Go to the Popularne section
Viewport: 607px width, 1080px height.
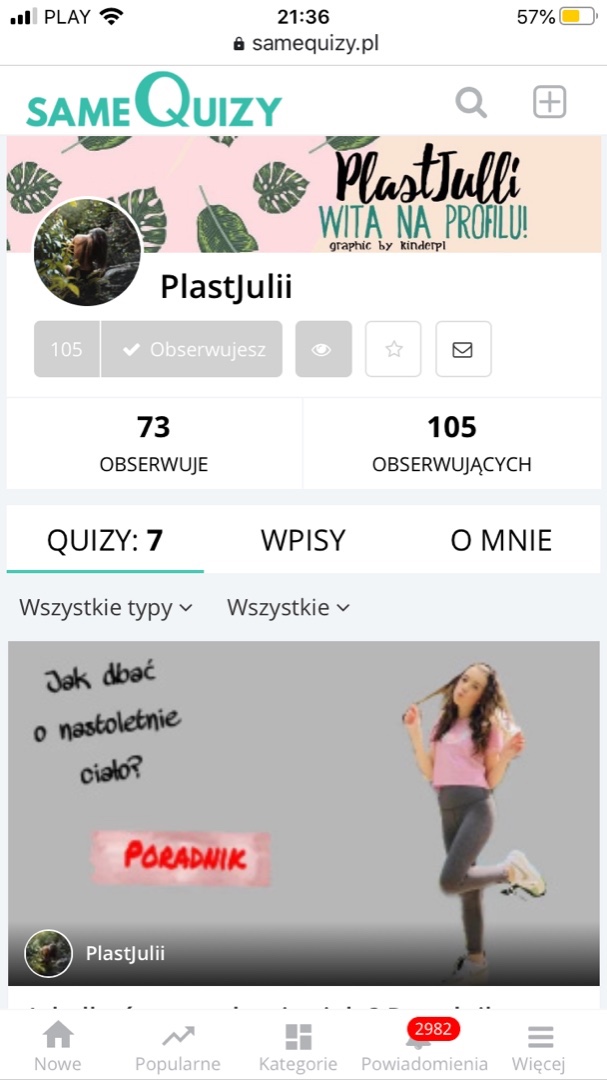(x=178, y=1046)
